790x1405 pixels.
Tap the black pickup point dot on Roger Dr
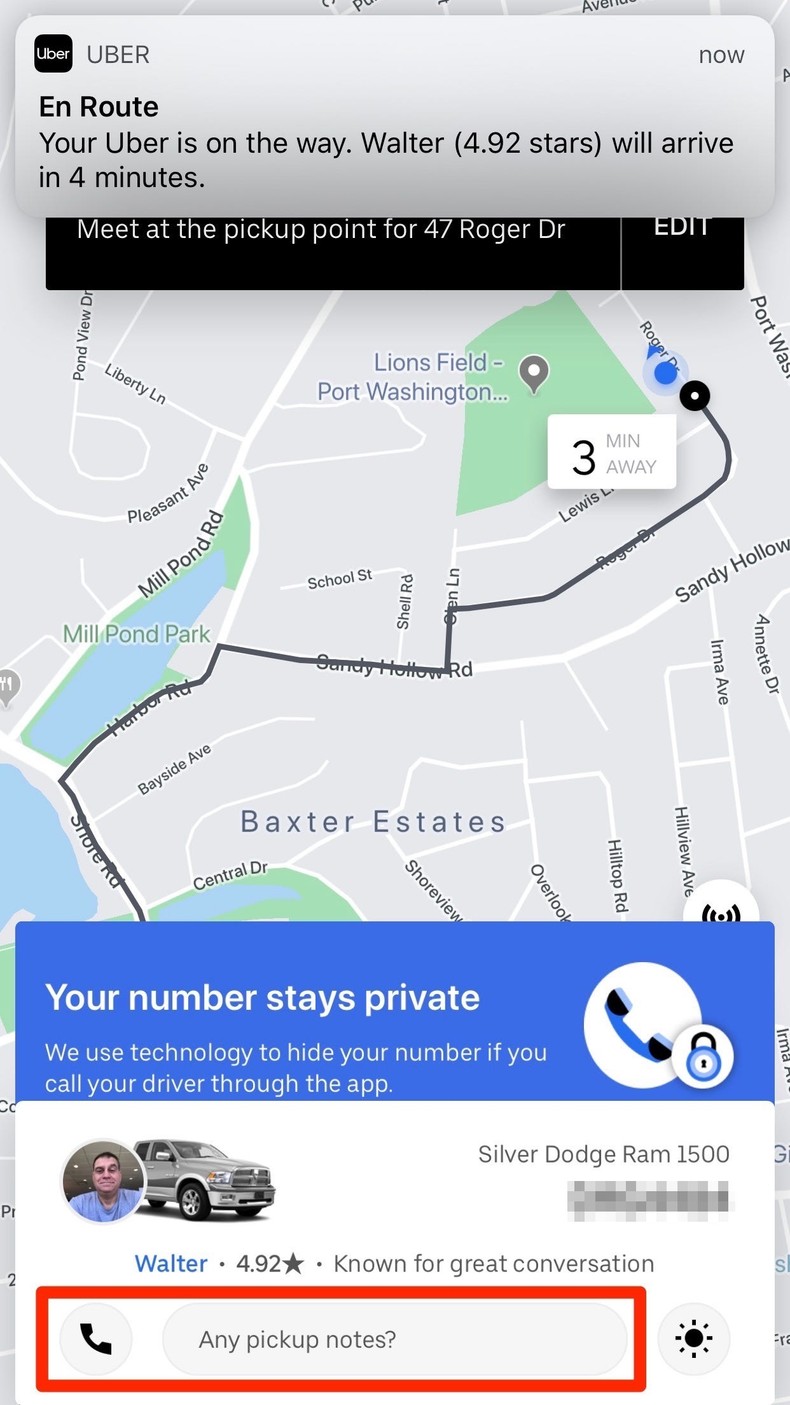tap(695, 395)
